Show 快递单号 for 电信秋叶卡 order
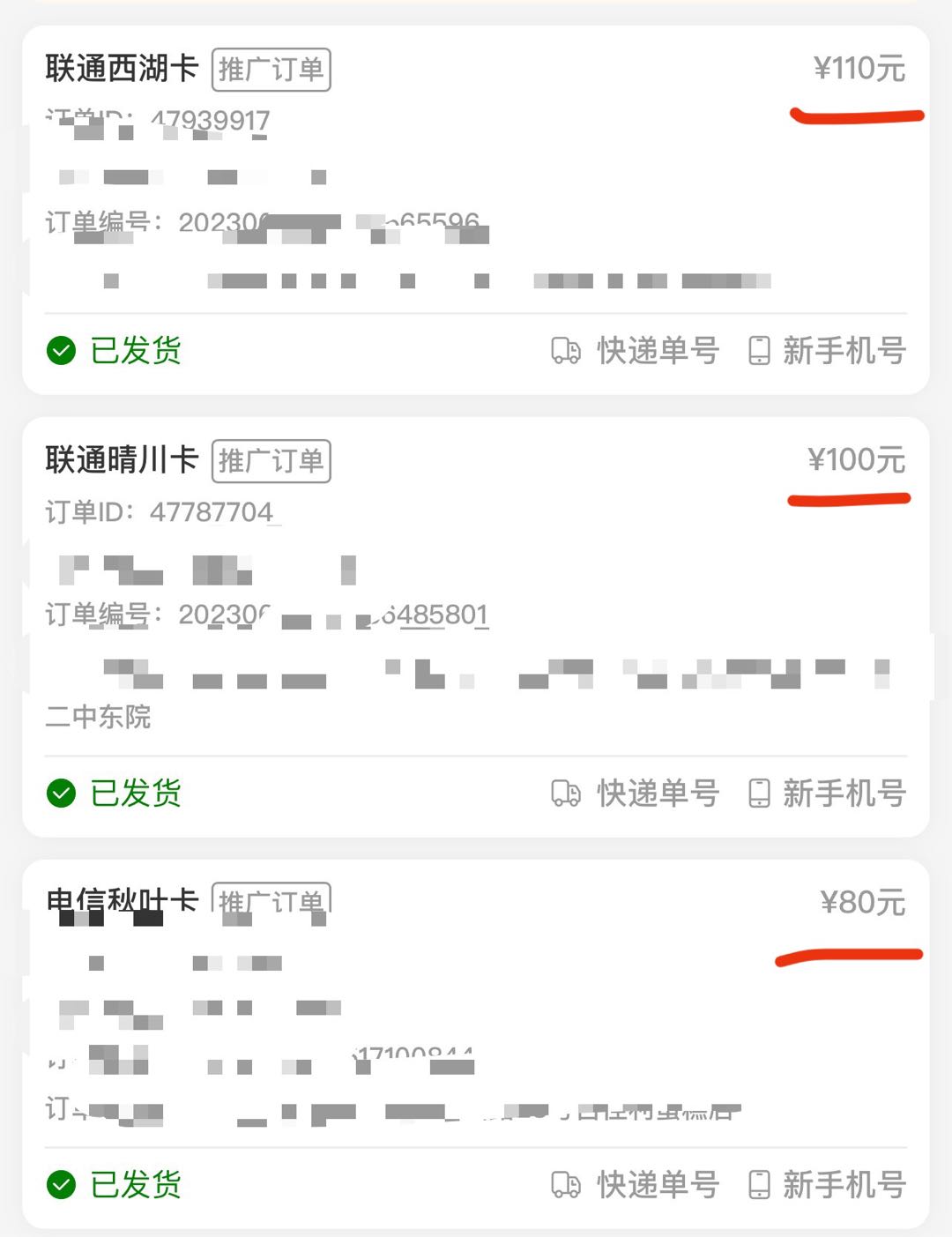This screenshot has height=1237, width=952. point(636,1185)
